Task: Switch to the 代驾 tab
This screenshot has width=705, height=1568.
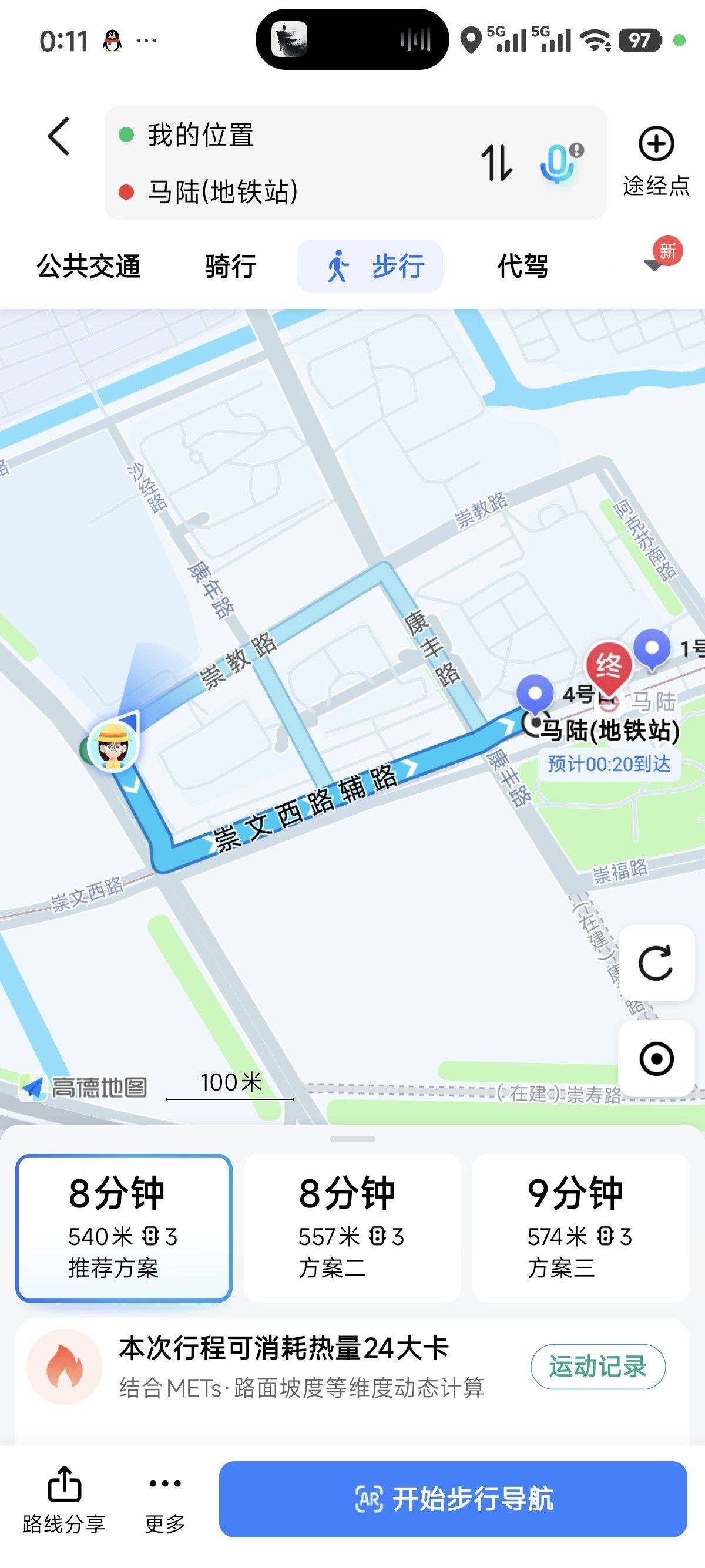Action: coord(522,266)
